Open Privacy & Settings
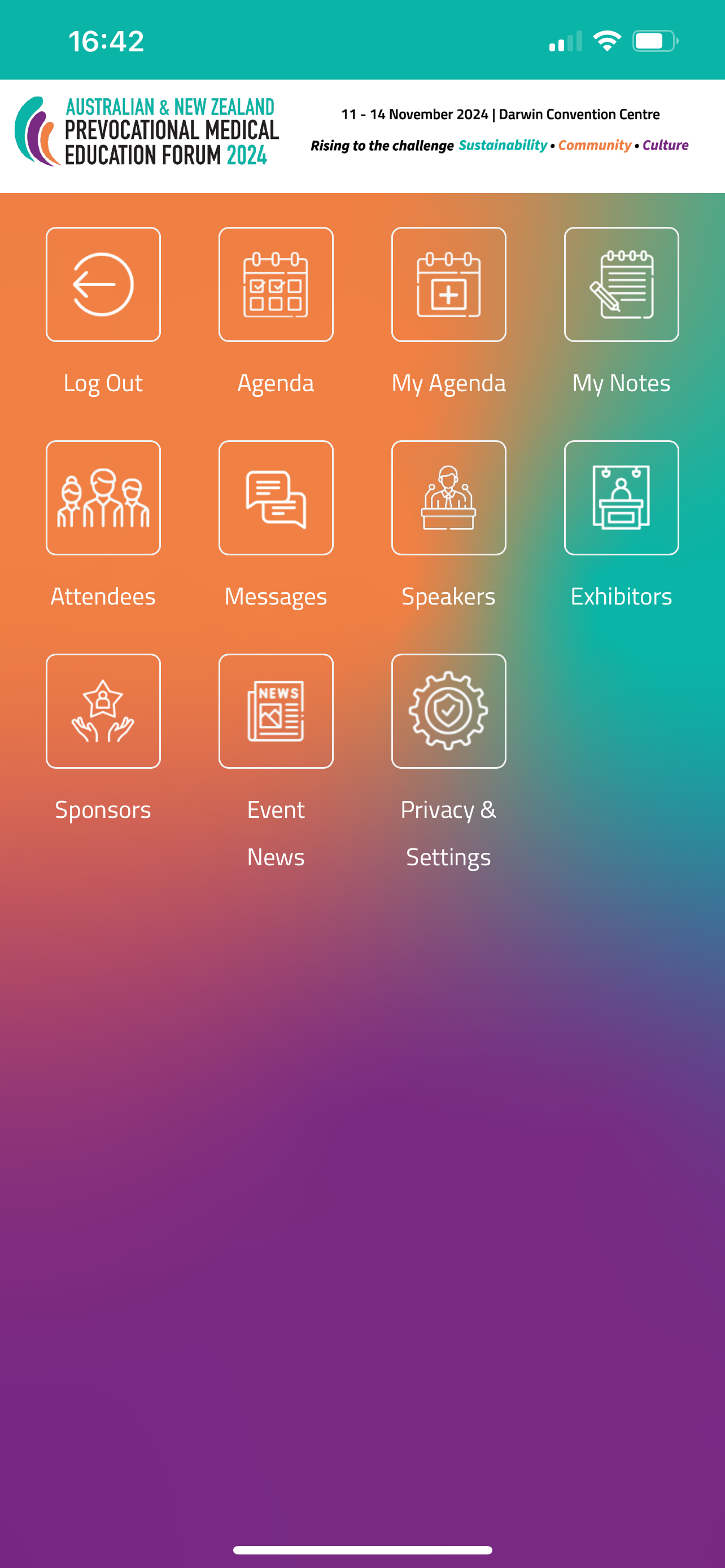This screenshot has height=1568, width=725. [x=449, y=711]
